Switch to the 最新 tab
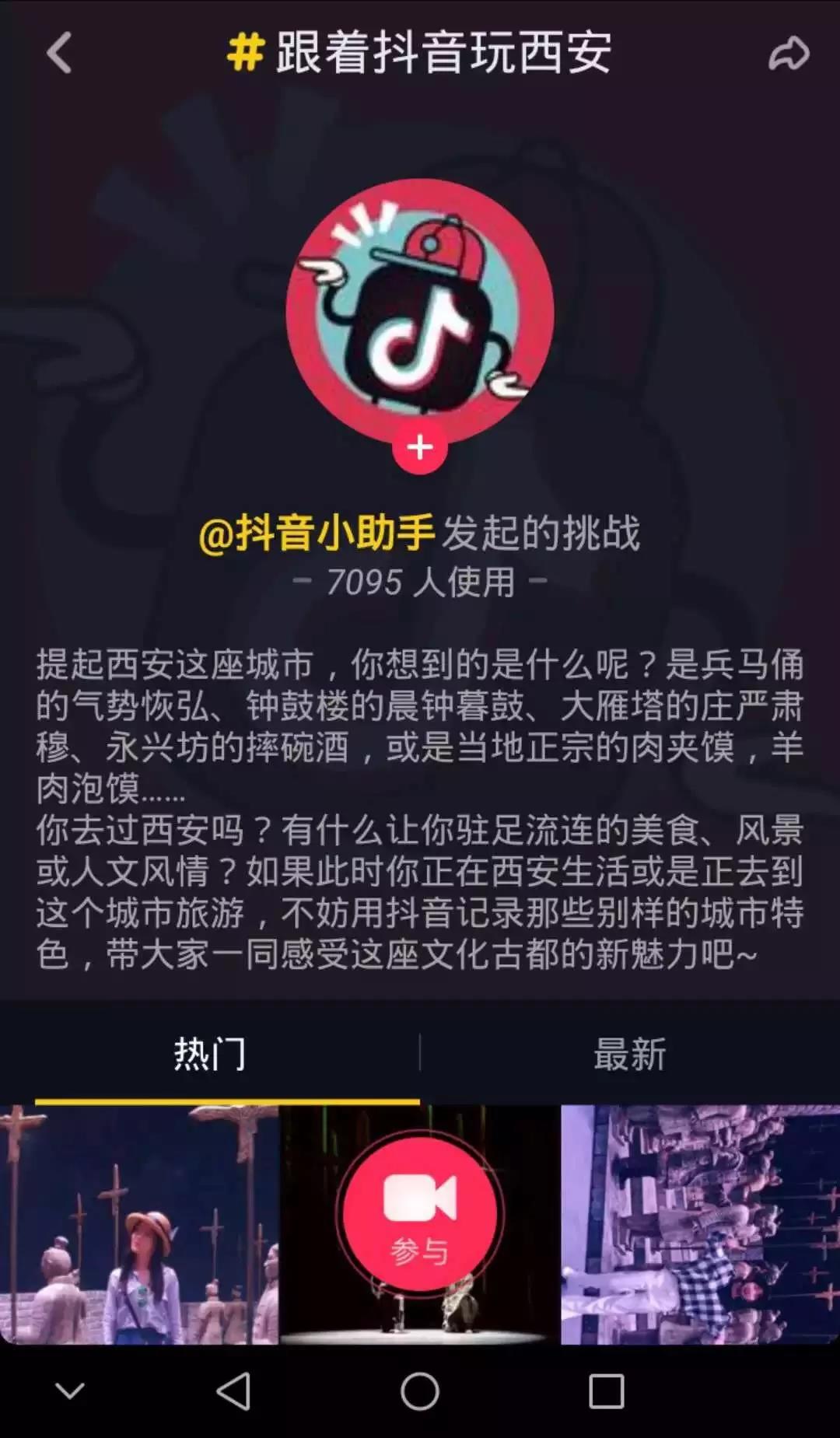The image size is (840, 1438). (x=629, y=1055)
